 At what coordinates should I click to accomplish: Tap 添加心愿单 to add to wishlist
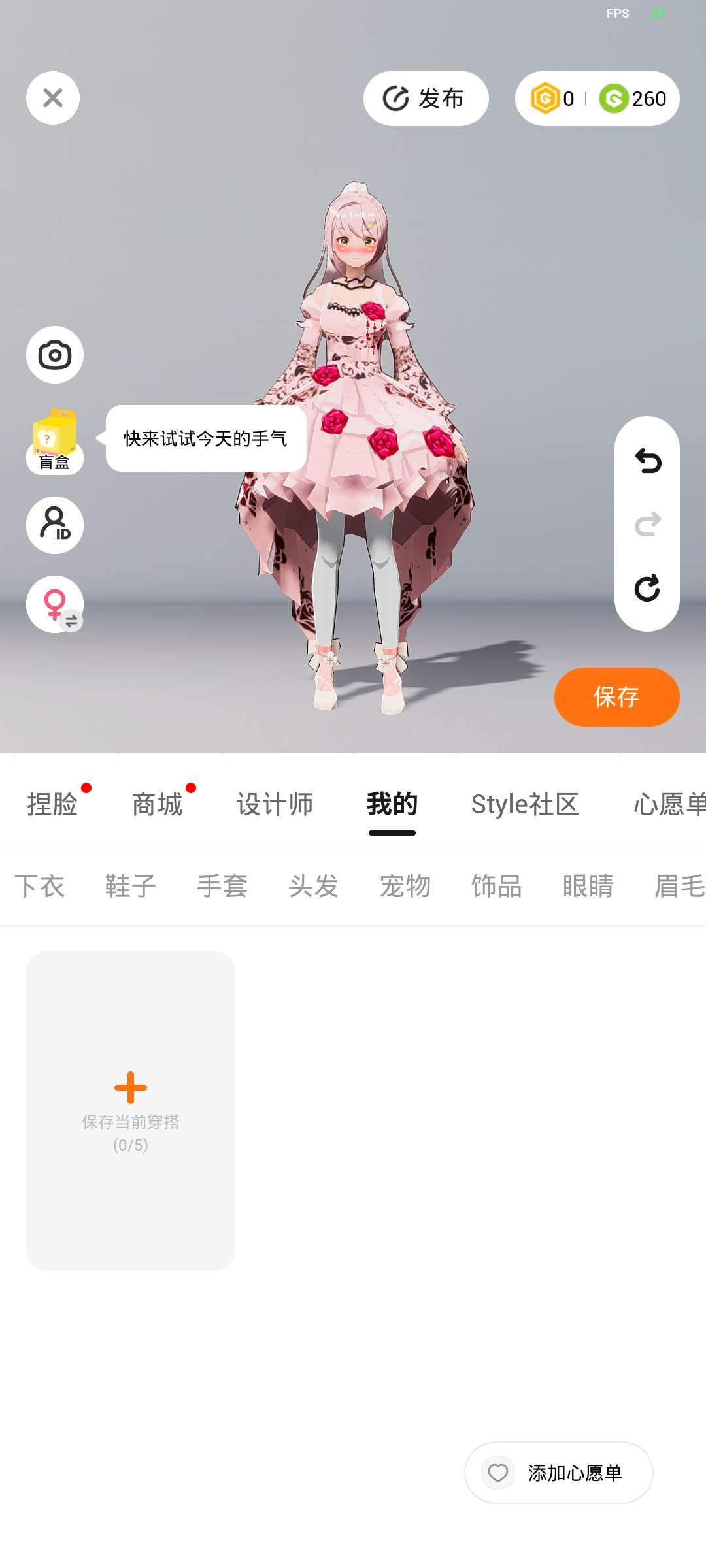(x=559, y=1473)
